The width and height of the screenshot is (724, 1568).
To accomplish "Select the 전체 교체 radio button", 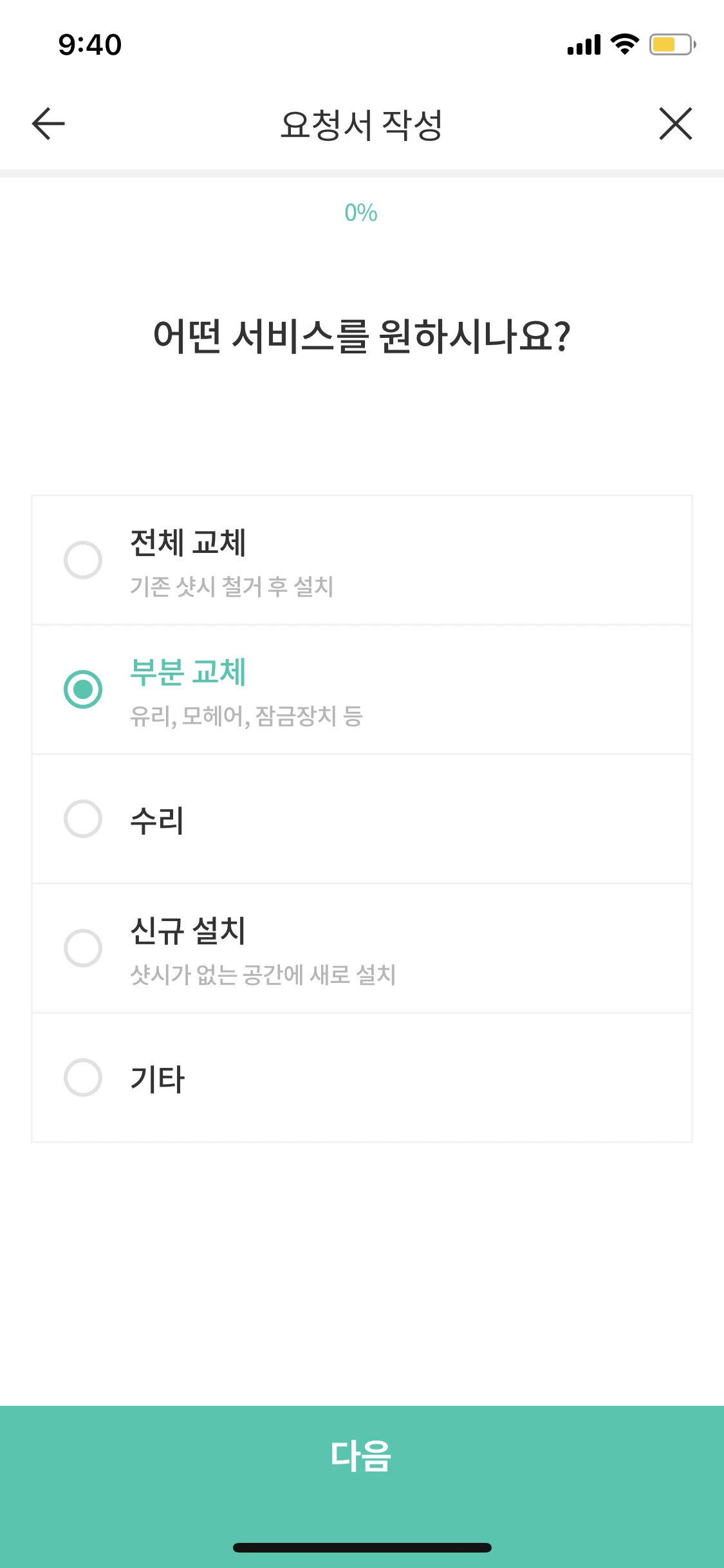I will tap(82, 560).
